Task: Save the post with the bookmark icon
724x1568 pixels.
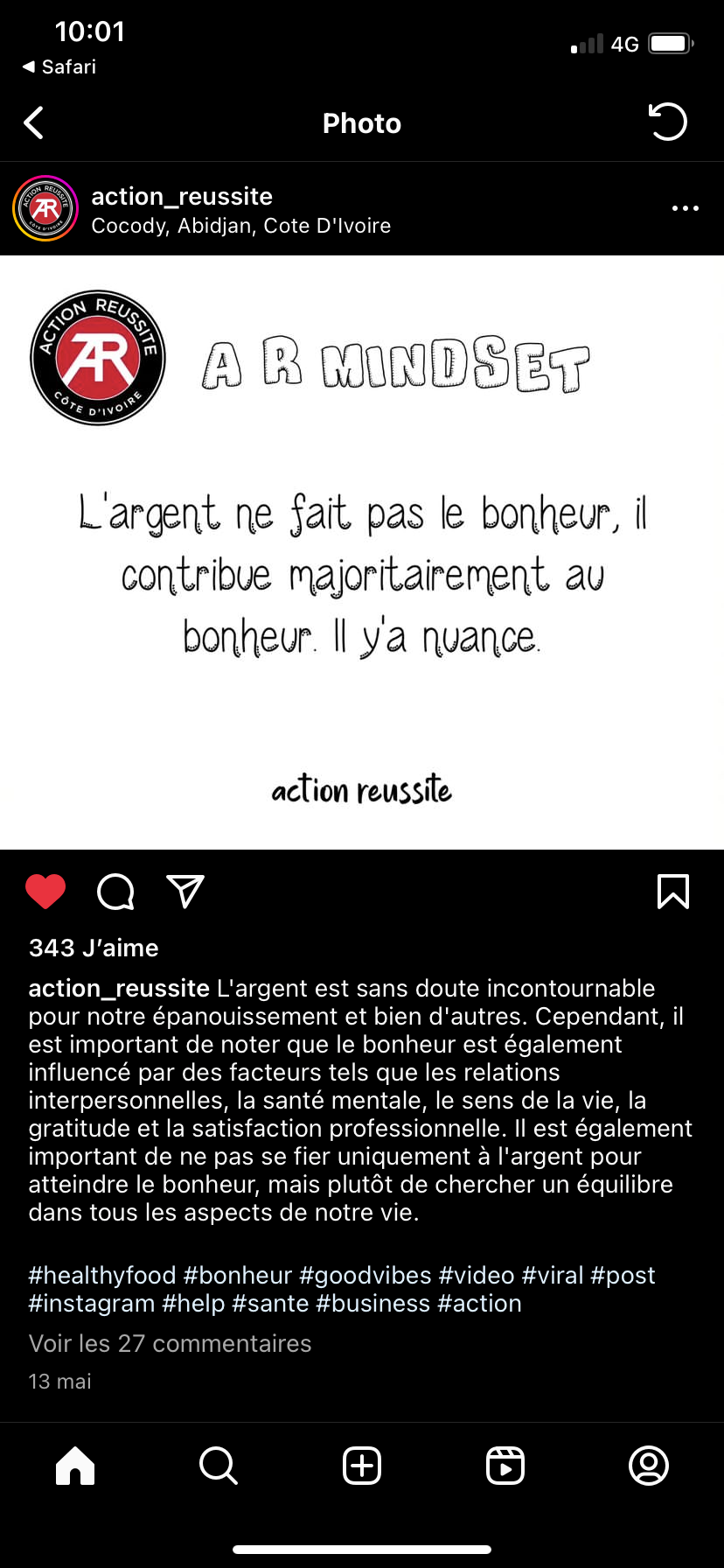Action: tap(672, 892)
